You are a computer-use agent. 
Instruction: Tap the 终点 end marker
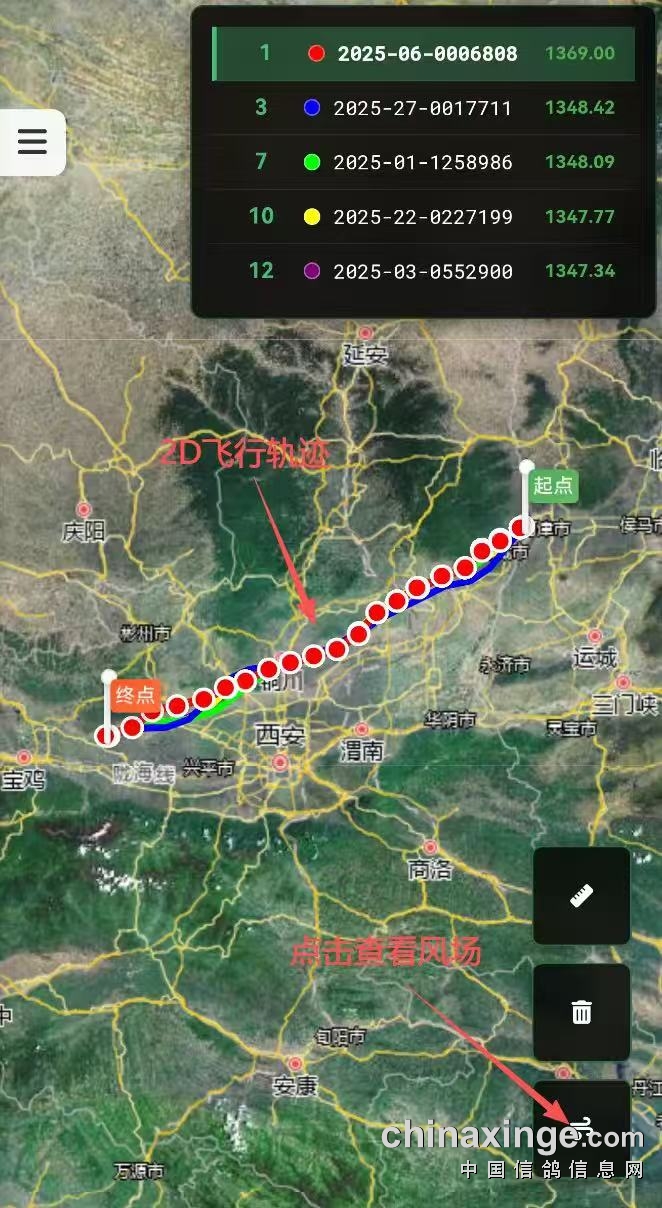click(x=134, y=695)
